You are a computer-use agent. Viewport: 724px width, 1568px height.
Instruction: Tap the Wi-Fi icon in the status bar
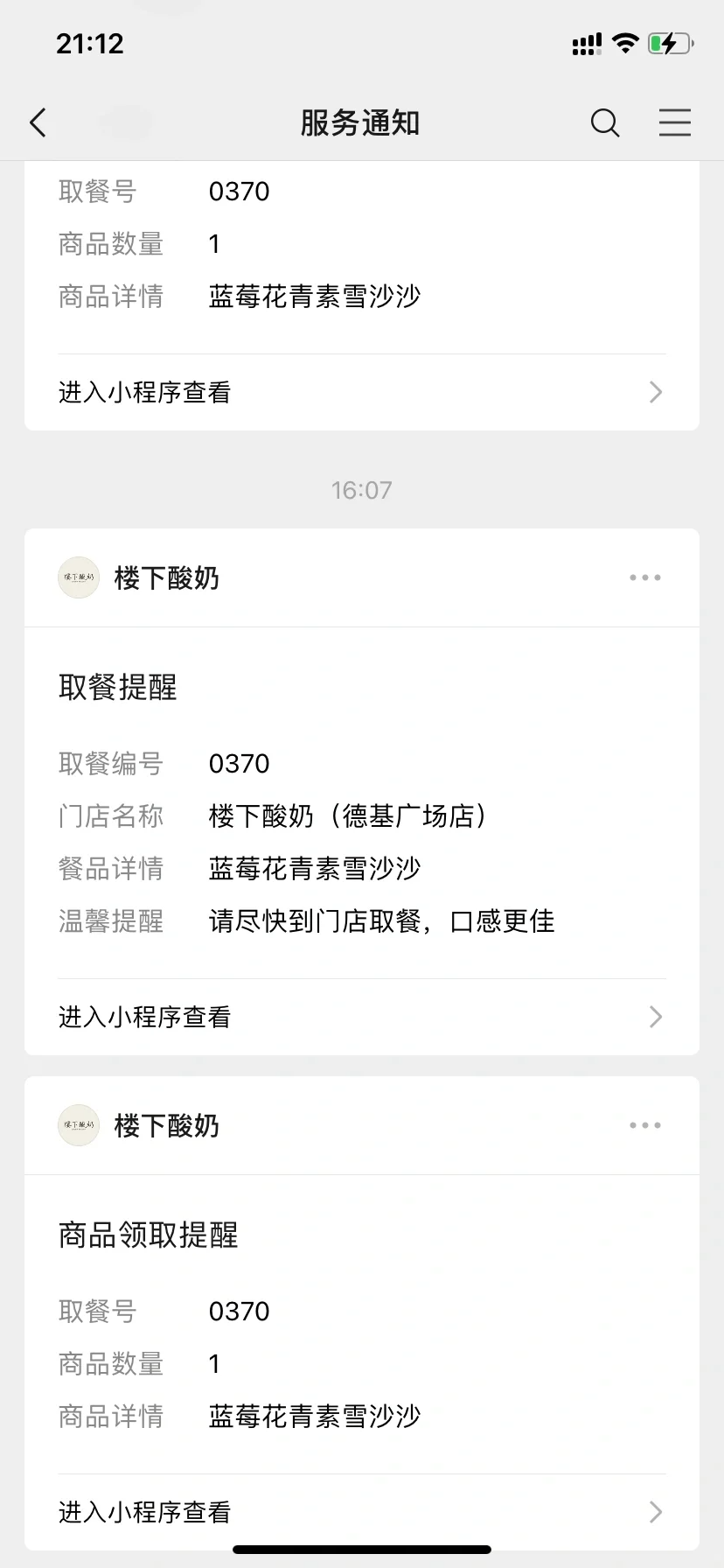625,43
